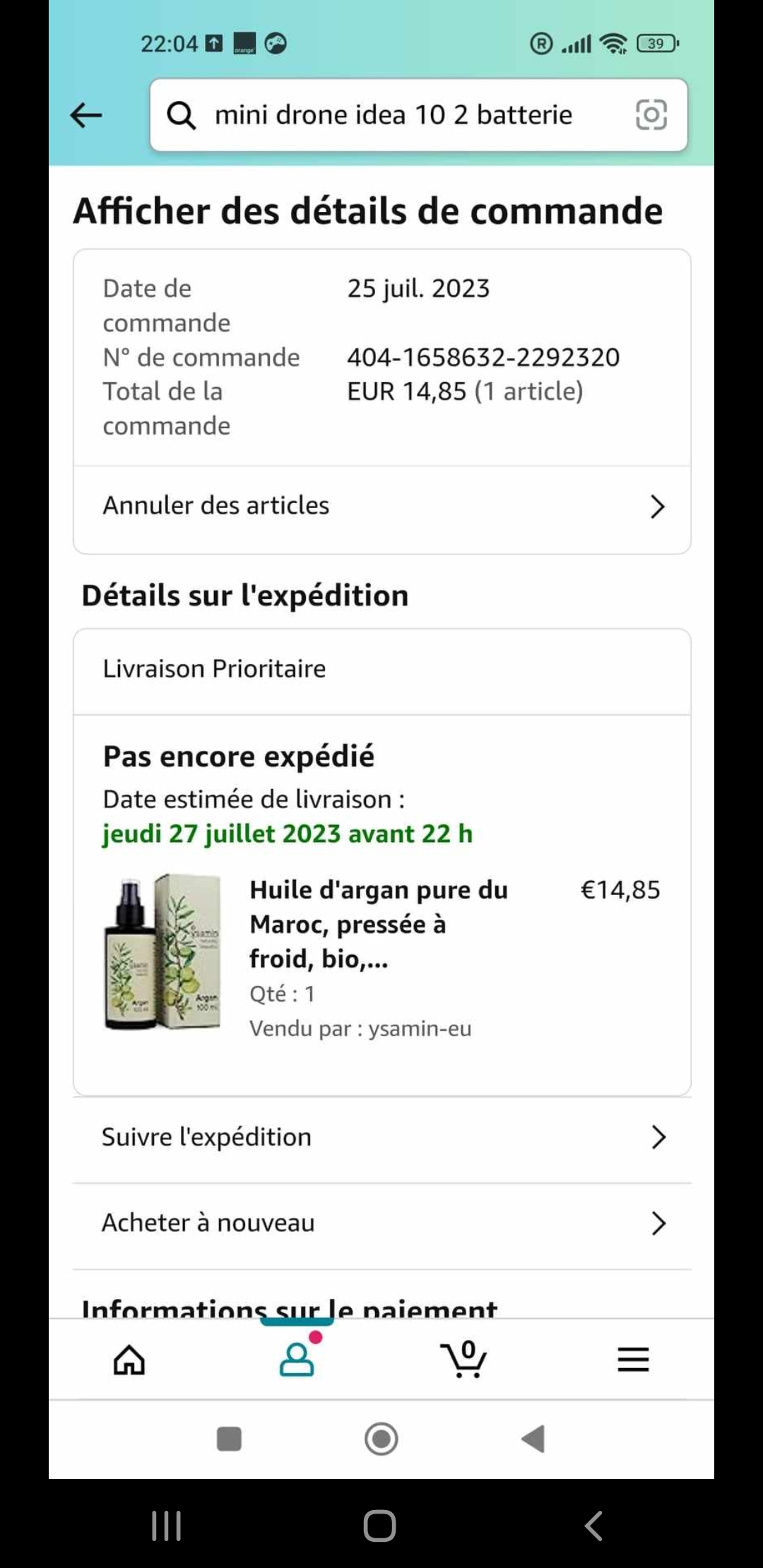View the shopping cart
763x1568 pixels.
[463, 1360]
